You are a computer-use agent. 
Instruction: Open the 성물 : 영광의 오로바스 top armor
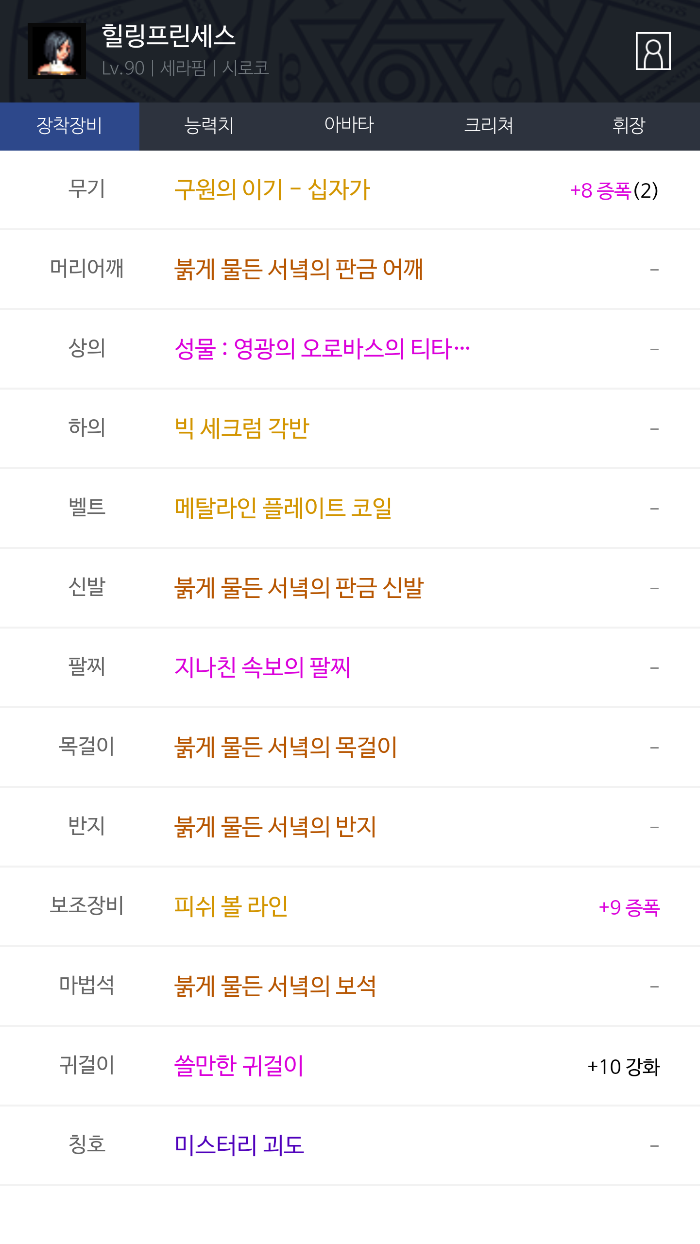coord(322,349)
